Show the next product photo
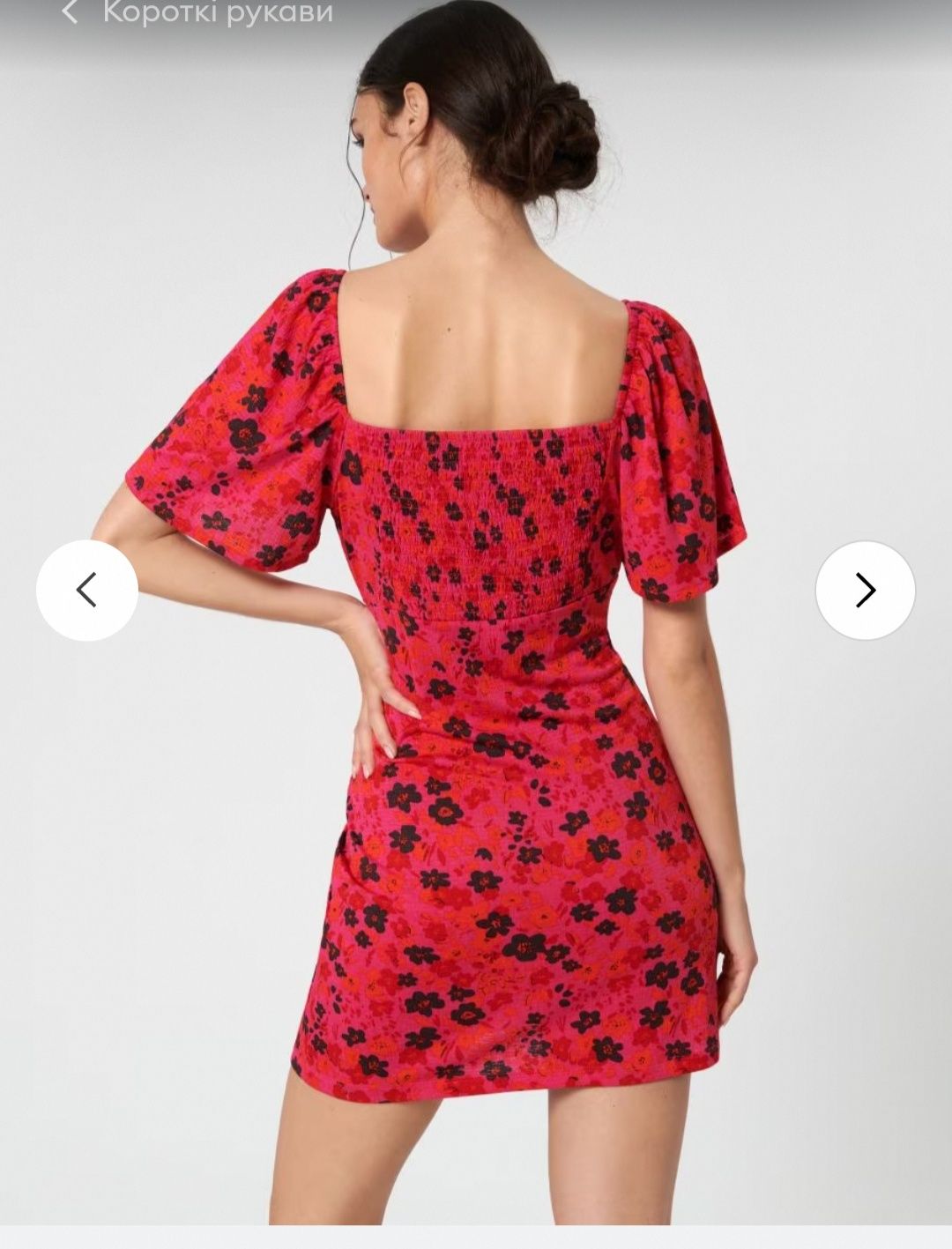The image size is (952, 1249). [x=865, y=590]
